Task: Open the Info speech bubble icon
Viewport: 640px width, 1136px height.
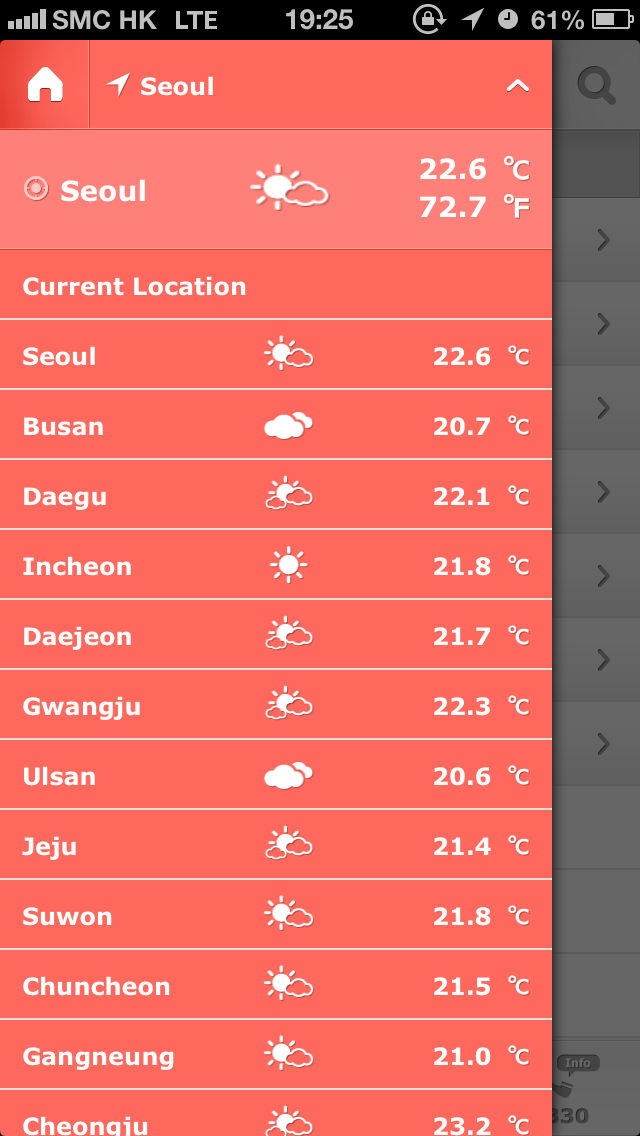Action: pos(578,1064)
